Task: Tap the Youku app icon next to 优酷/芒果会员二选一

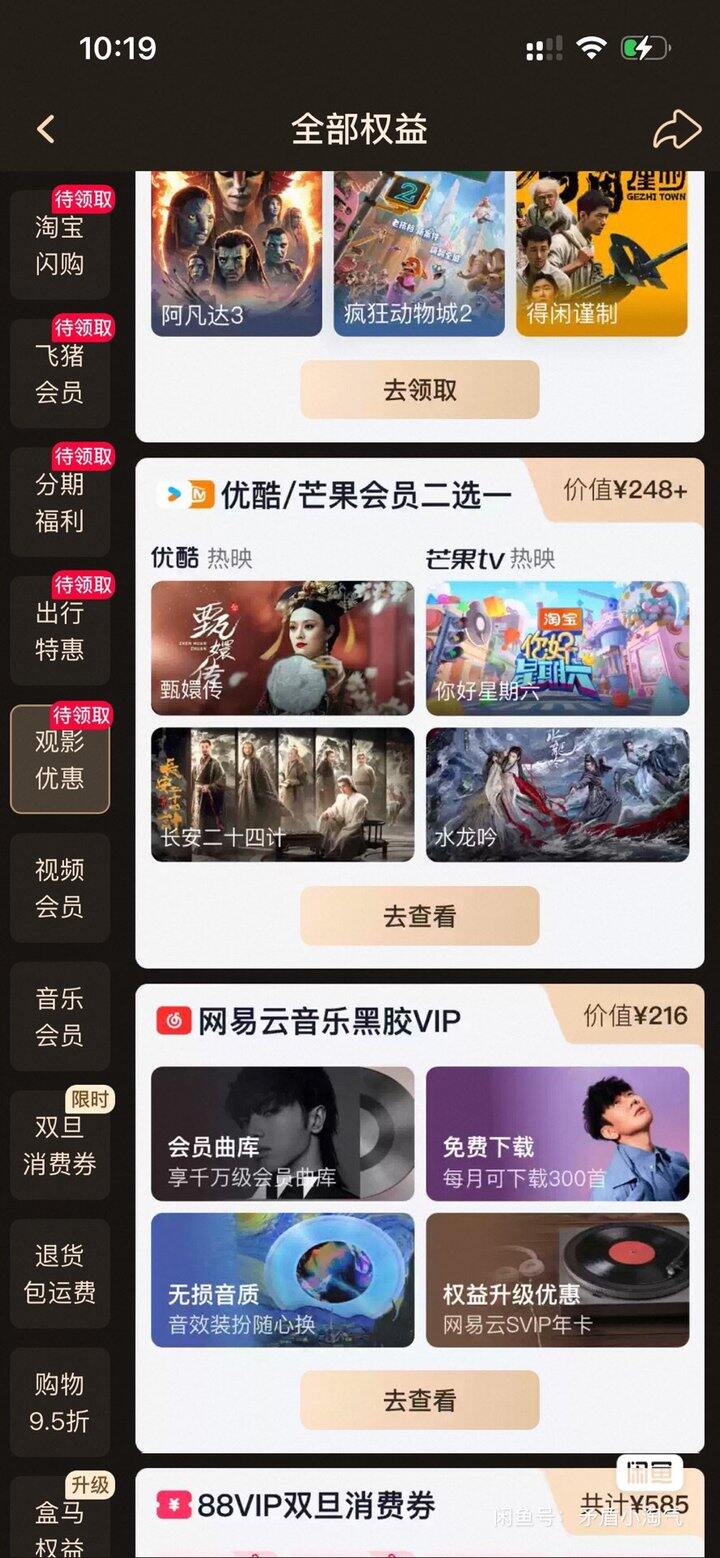Action: click(176, 494)
